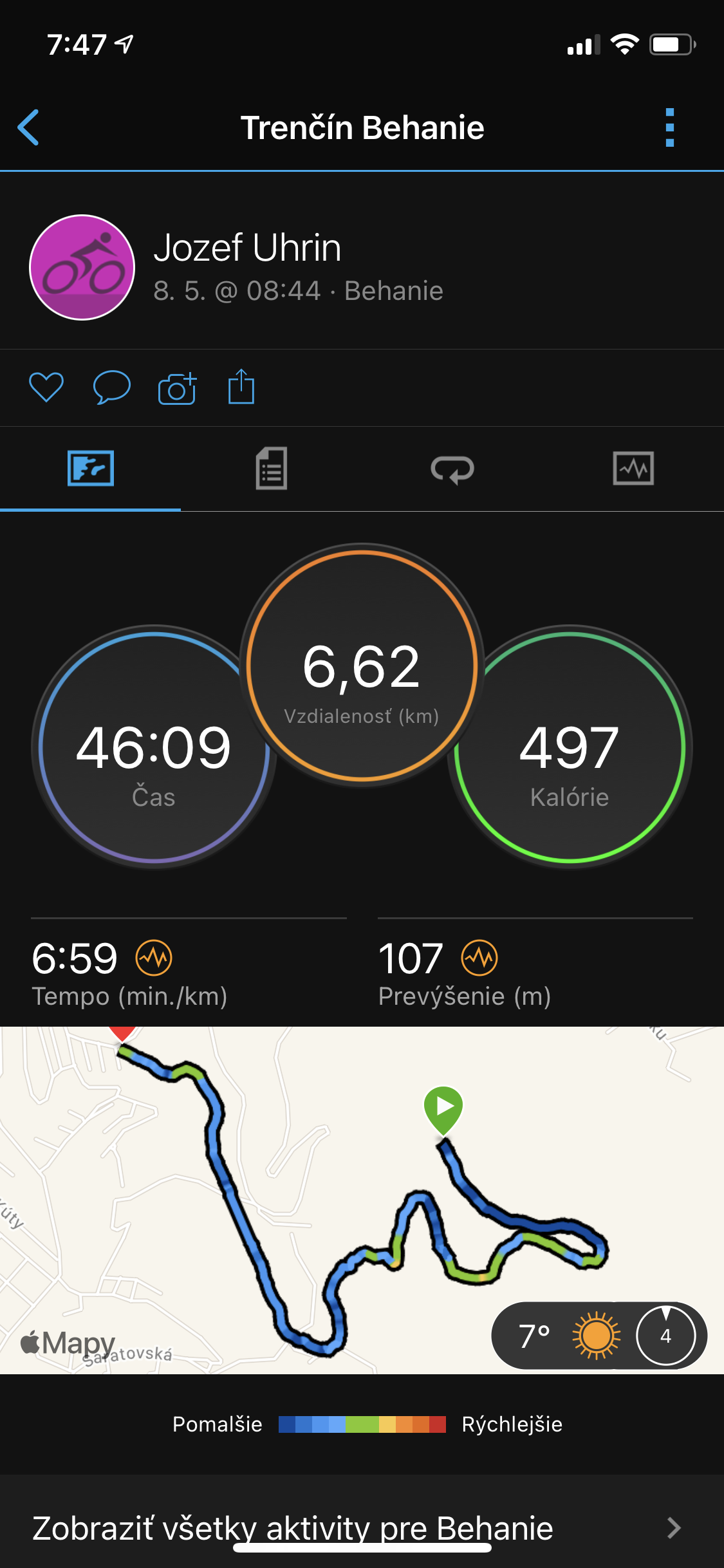The image size is (724, 1568).
Task: Go back using the top-left arrow
Action: click(28, 127)
